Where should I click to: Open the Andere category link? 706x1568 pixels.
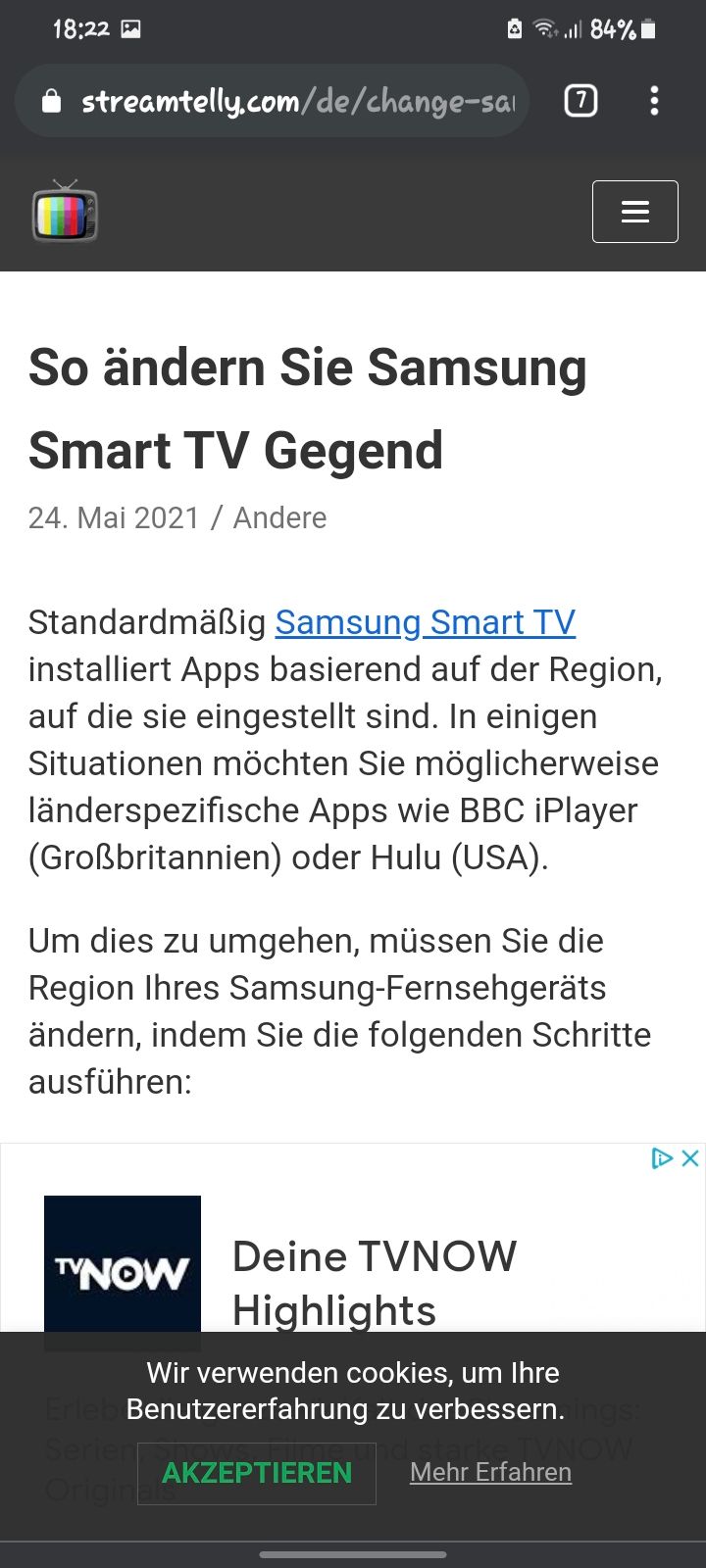(x=279, y=517)
